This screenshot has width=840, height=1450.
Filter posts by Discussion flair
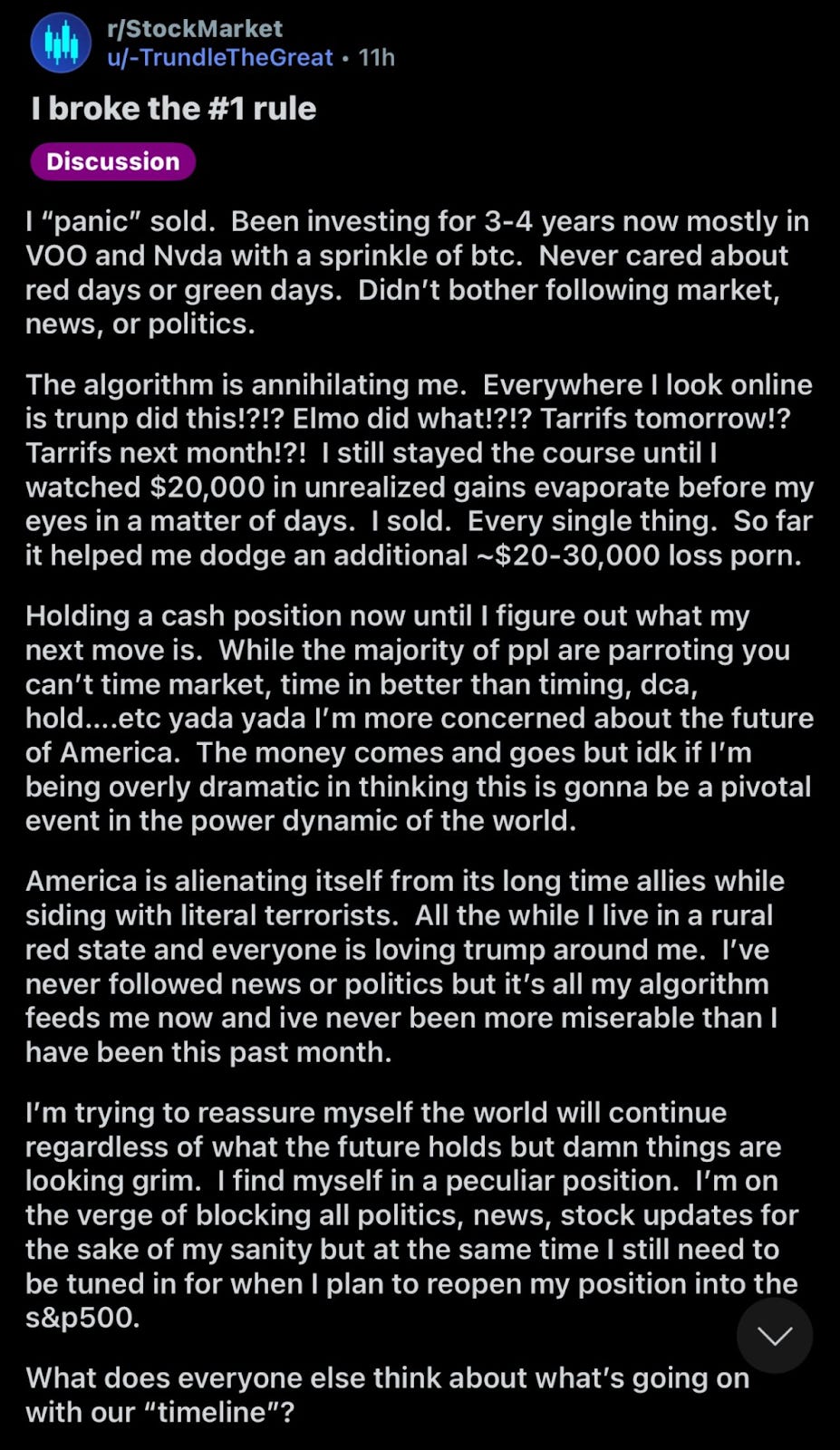[113, 161]
